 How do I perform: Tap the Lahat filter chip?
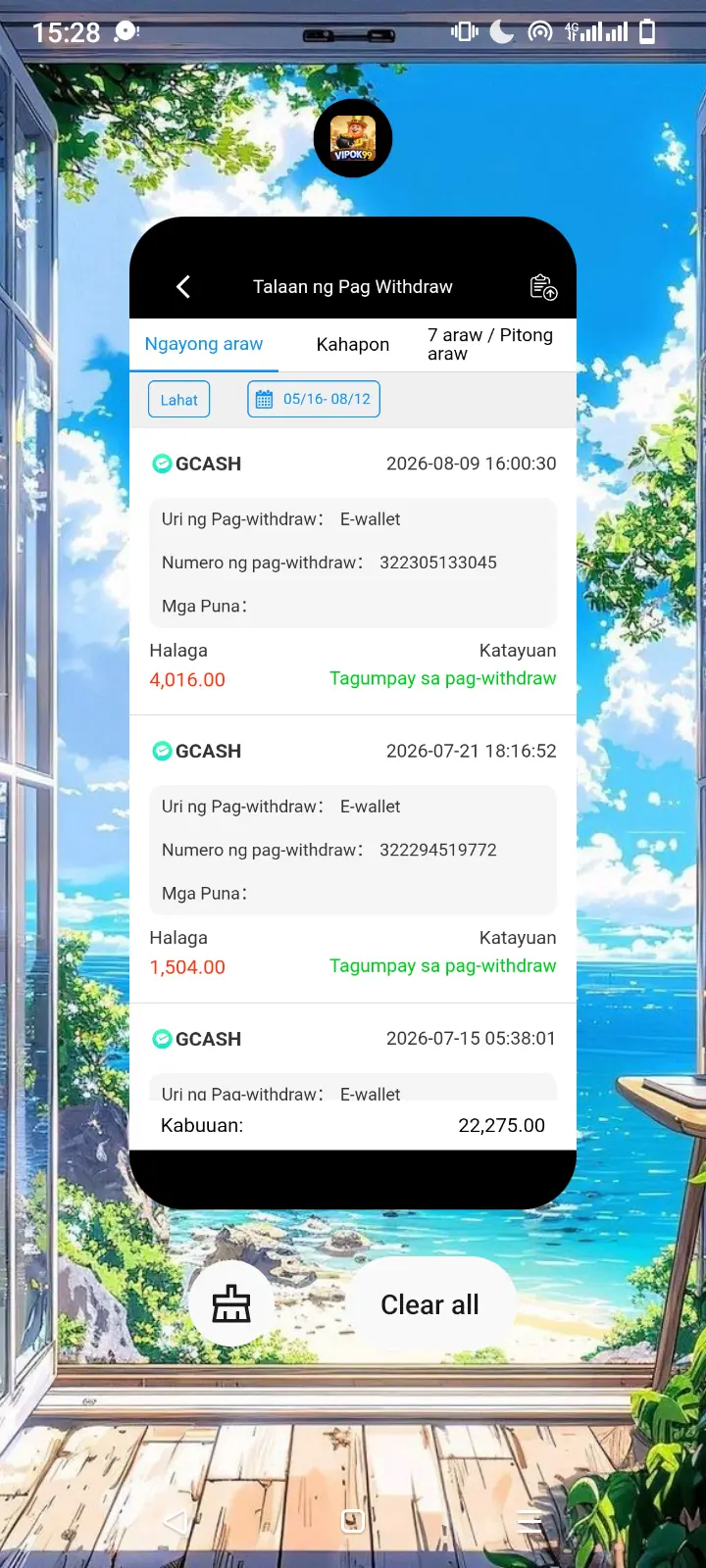(x=179, y=400)
